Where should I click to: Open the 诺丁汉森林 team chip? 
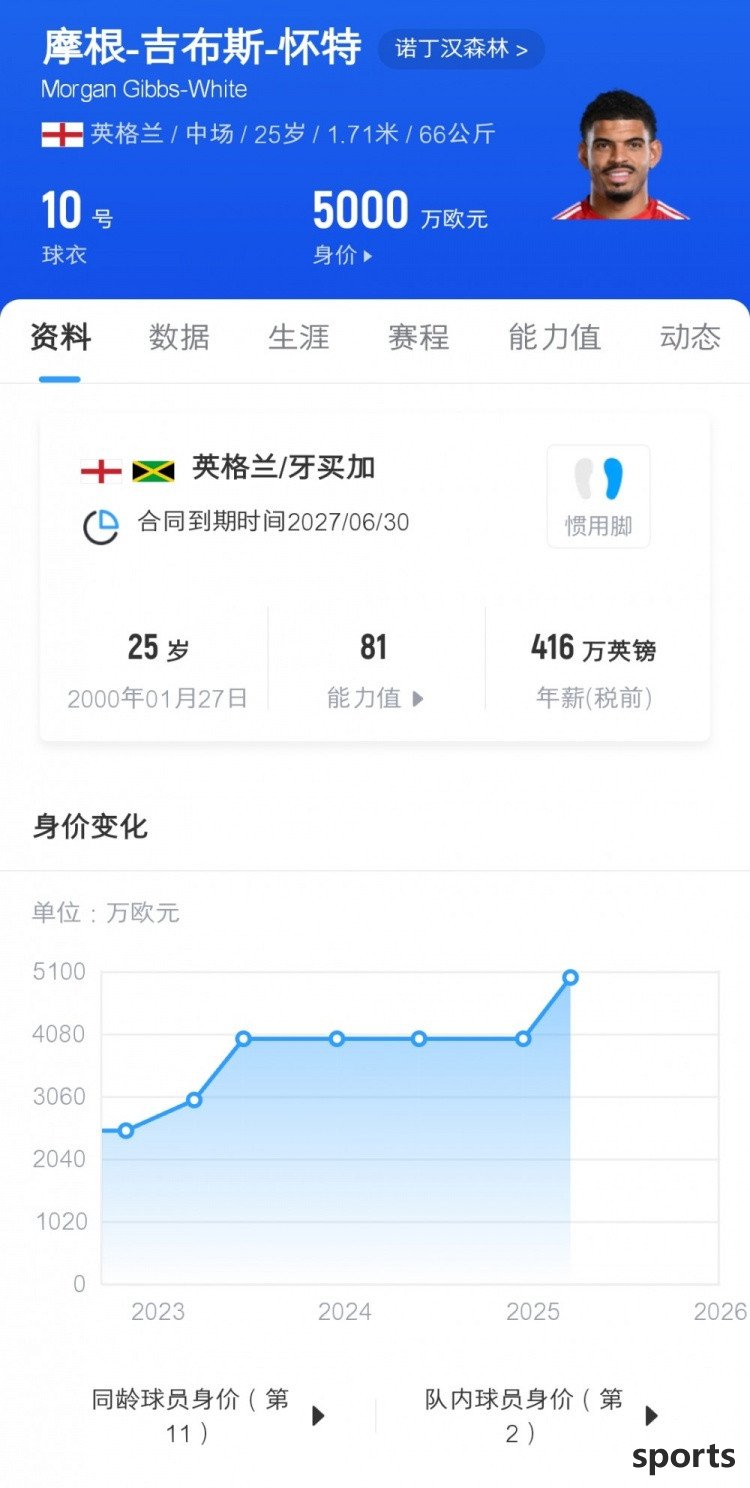[x=461, y=49]
